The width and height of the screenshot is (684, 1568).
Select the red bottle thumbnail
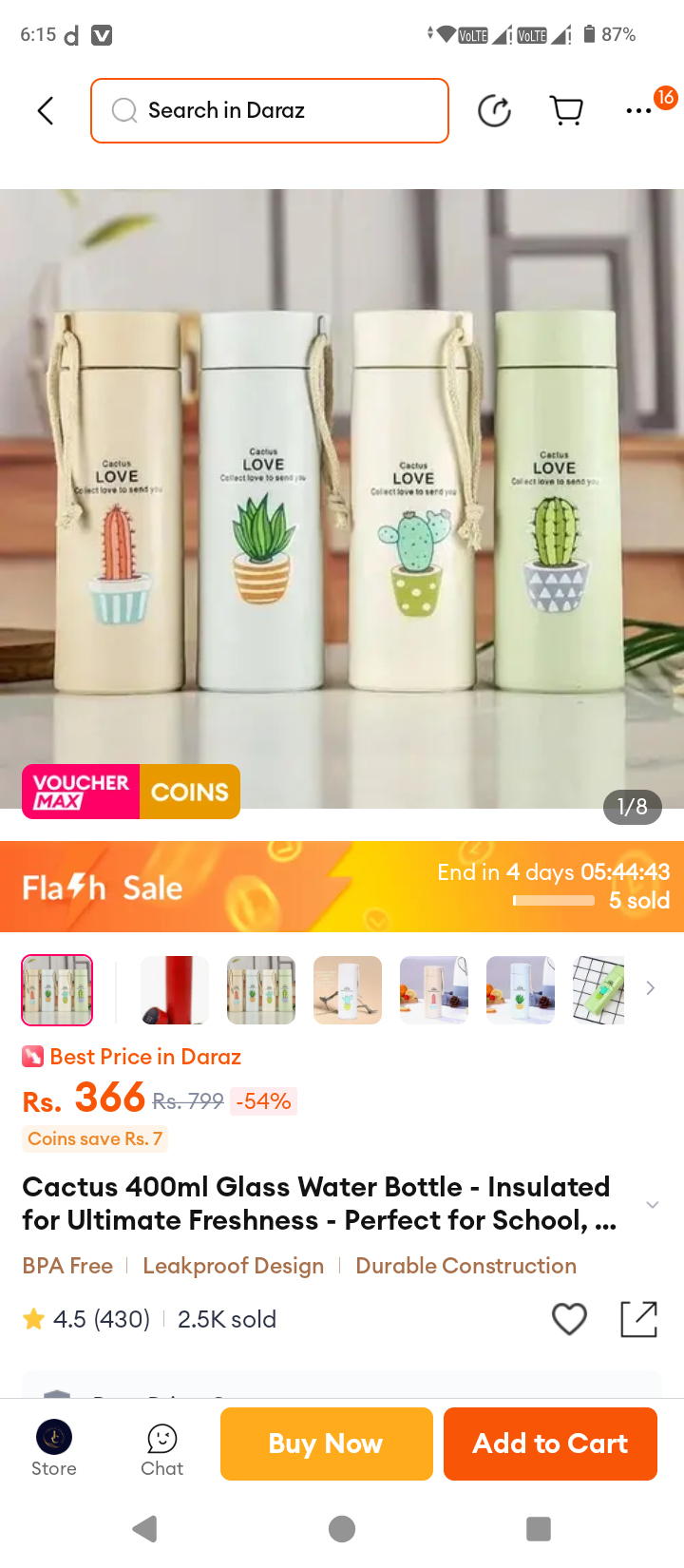tap(175, 990)
